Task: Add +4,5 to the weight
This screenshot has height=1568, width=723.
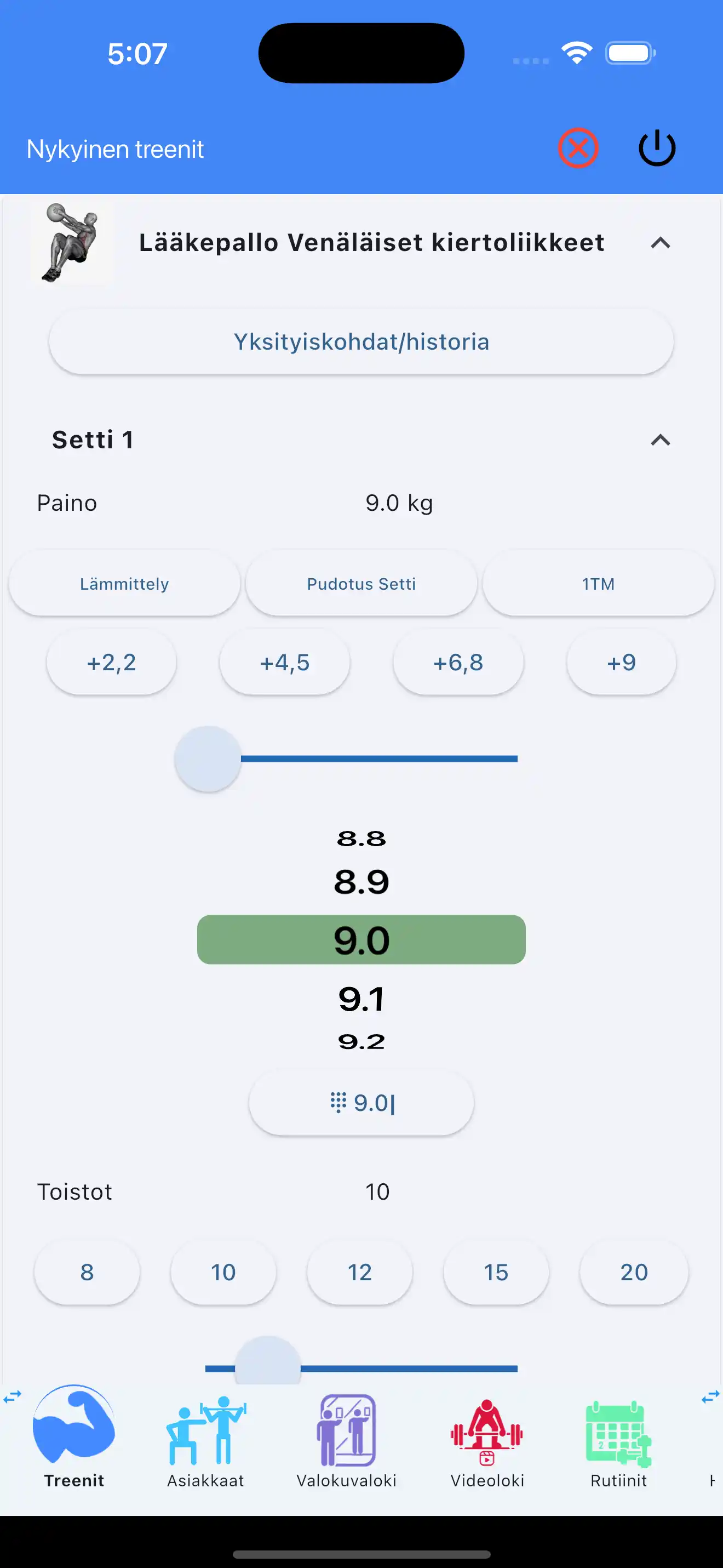Action: 285,662
